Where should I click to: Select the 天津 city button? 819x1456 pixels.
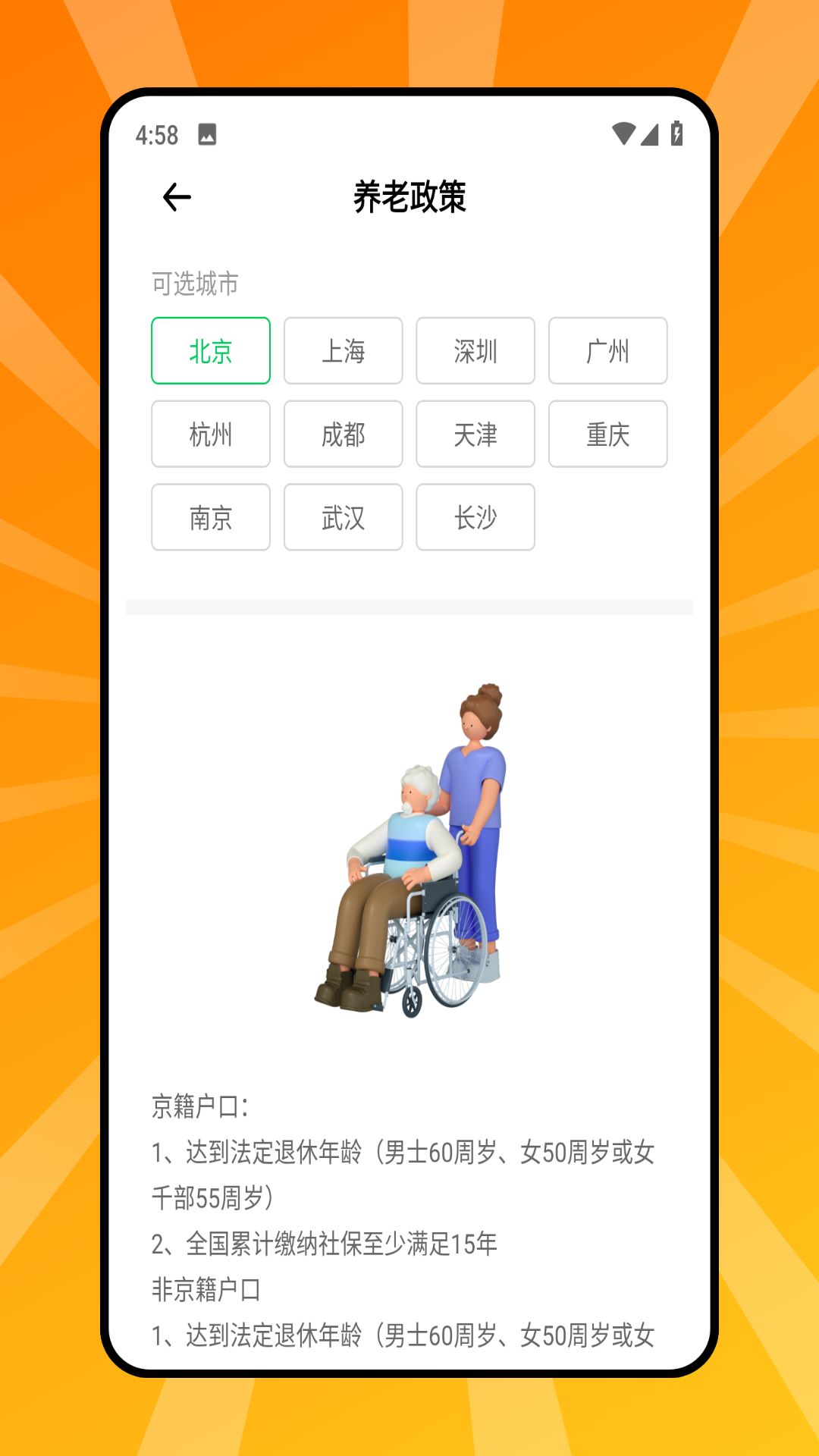pyautogui.click(x=475, y=434)
